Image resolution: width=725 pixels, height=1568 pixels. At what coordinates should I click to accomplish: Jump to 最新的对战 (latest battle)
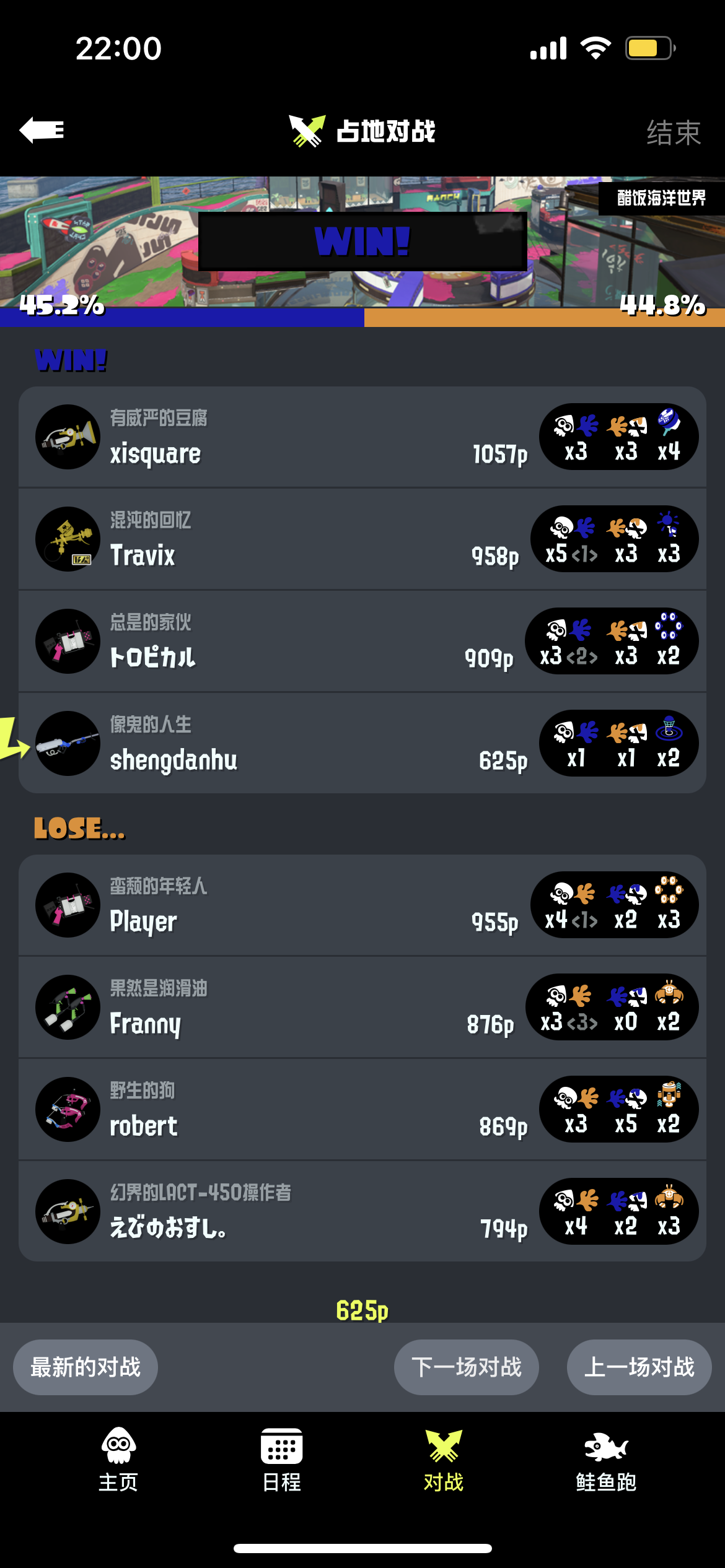point(86,1367)
